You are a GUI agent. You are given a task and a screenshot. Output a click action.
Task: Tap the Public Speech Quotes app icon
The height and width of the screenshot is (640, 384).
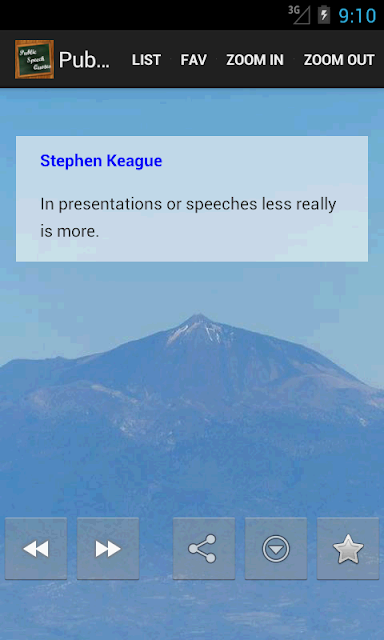point(34,60)
